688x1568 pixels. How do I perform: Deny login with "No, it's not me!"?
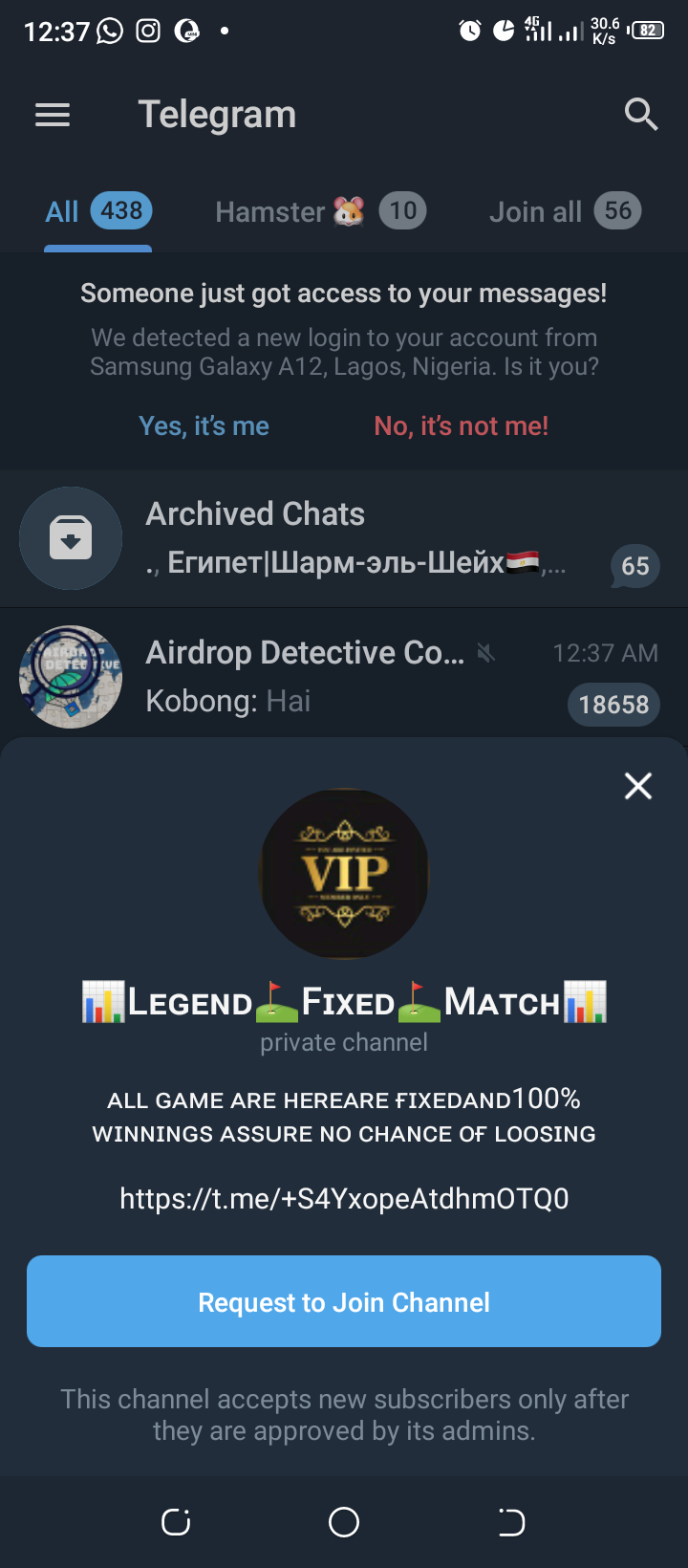point(461,425)
